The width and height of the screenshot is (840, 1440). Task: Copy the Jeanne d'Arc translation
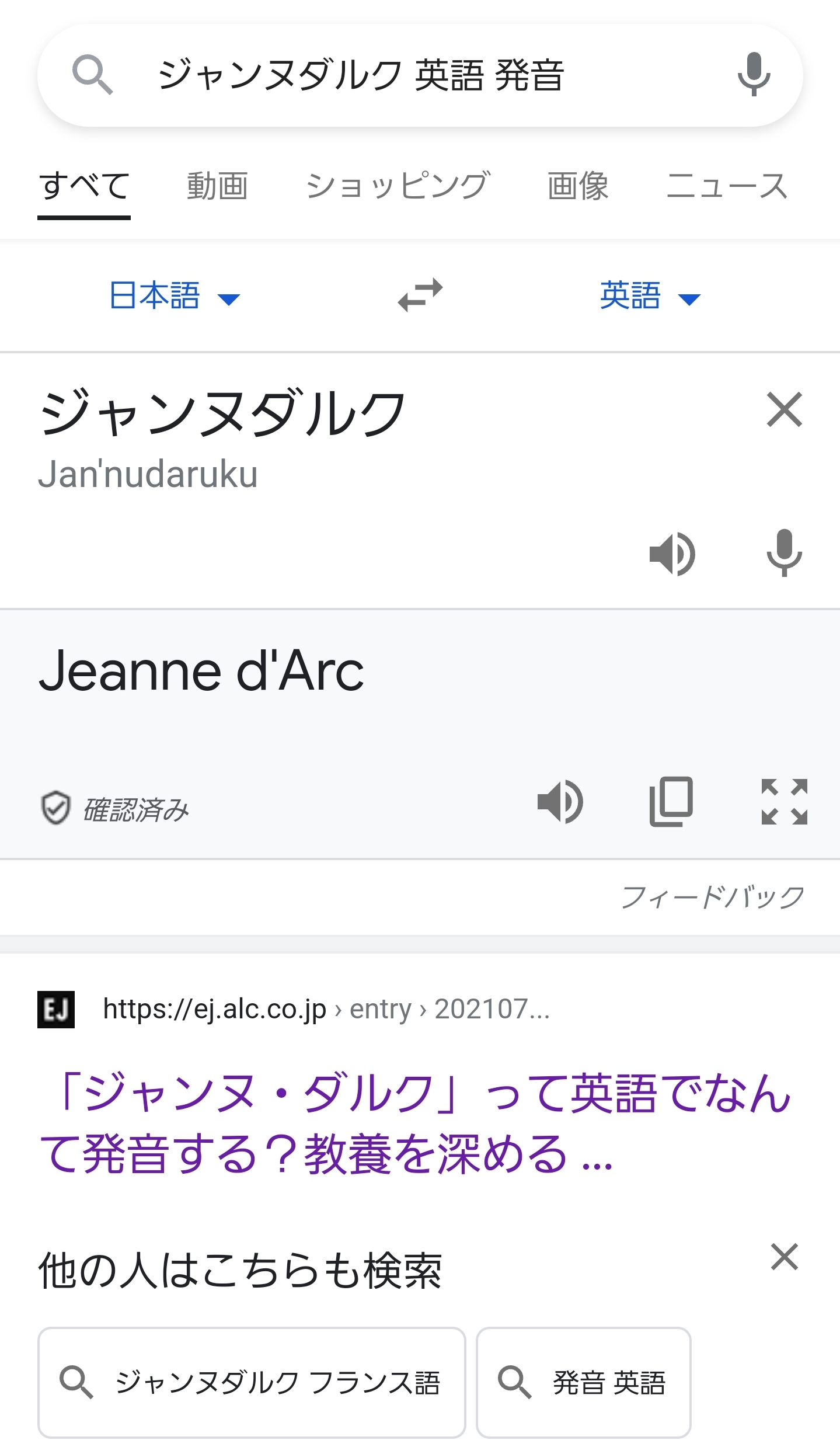pyautogui.click(x=671, y=802)
